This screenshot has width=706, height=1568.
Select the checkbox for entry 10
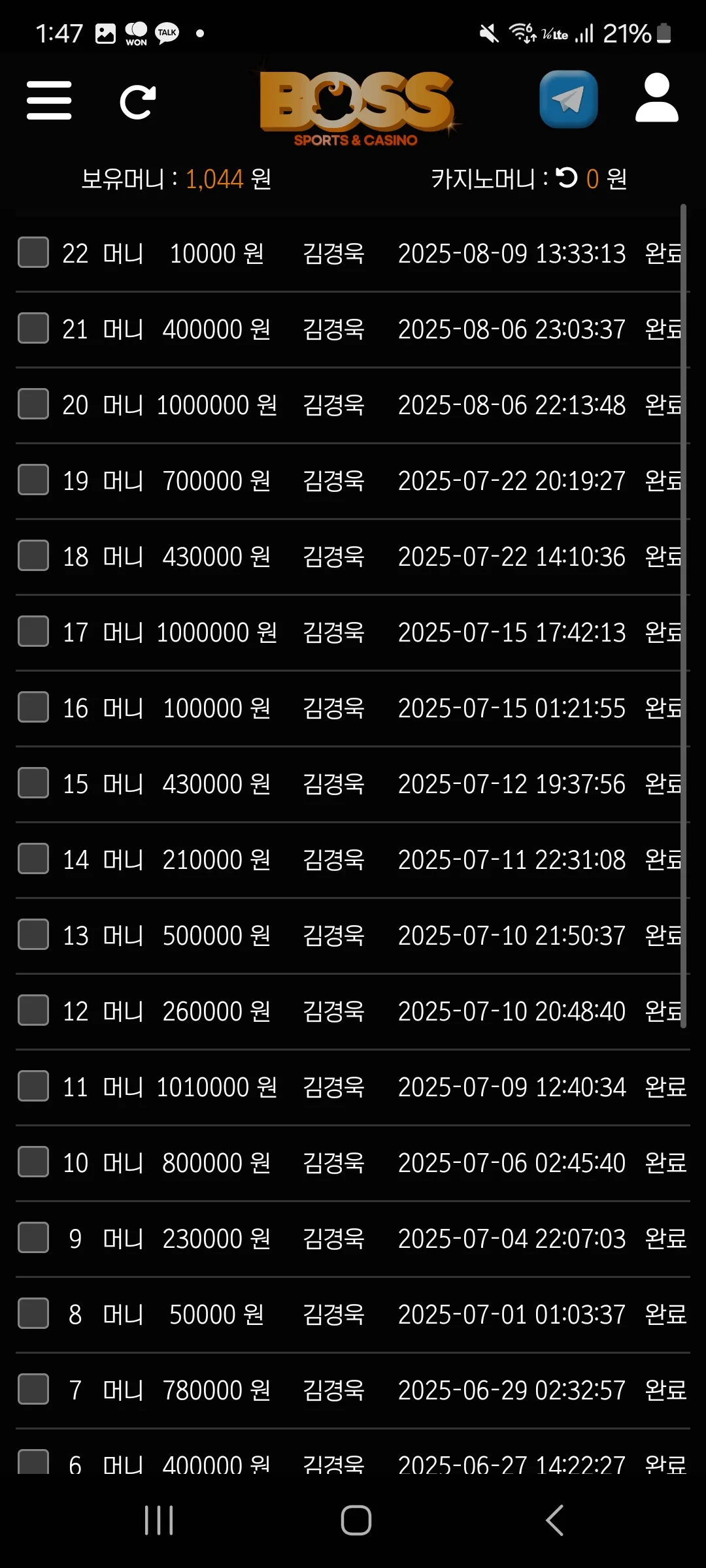click(x=33, y=1162)
